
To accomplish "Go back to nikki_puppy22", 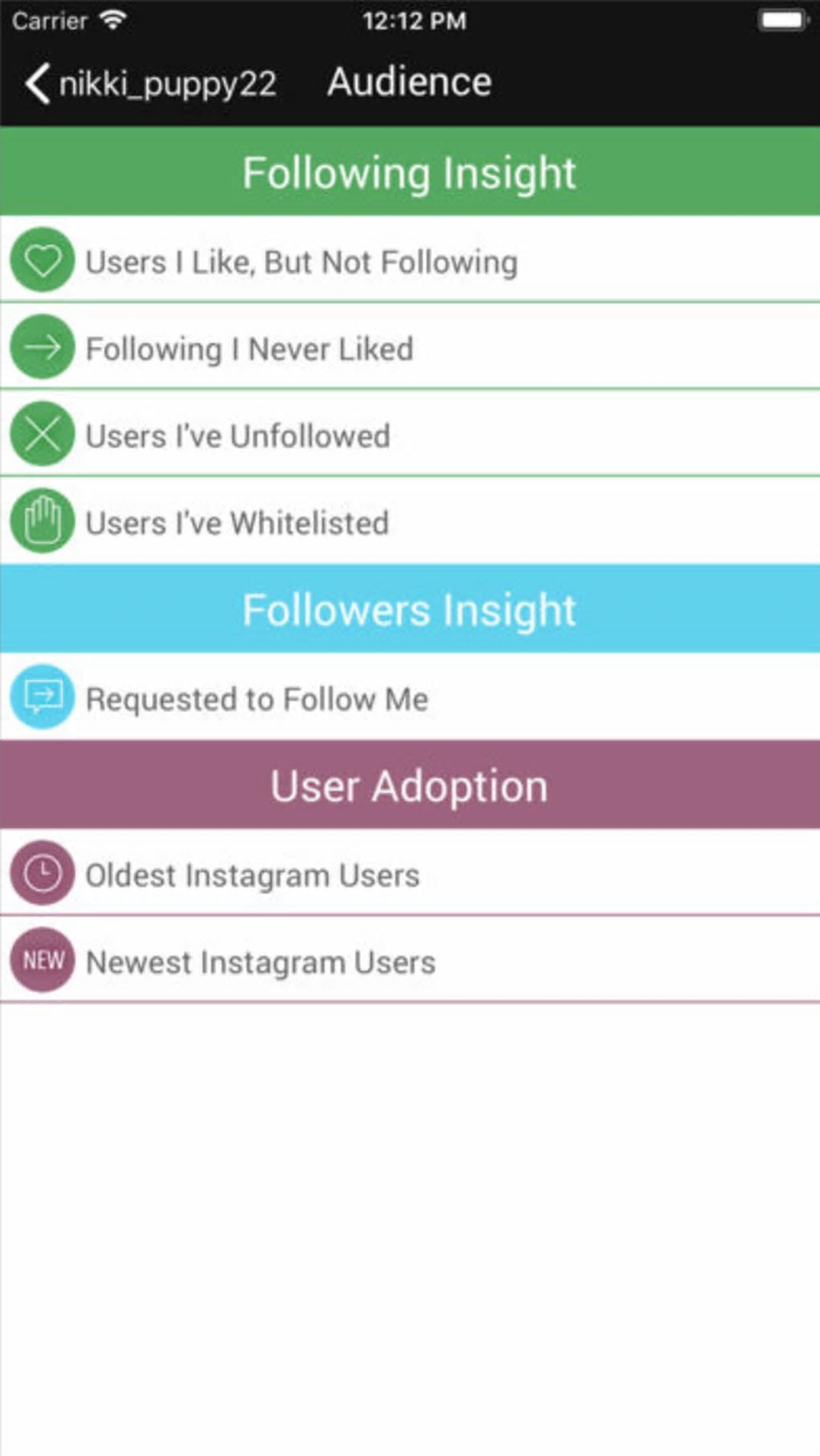I will click(150, 84).
